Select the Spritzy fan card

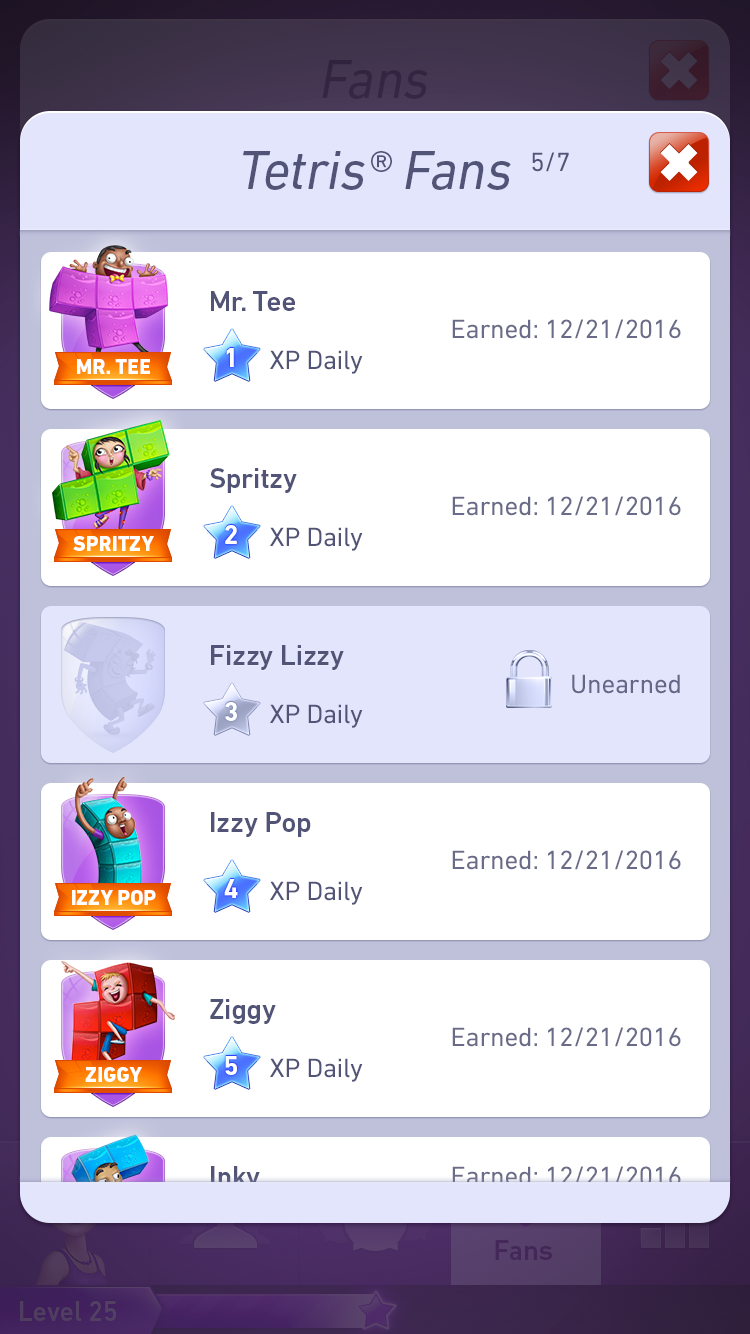[x=375, y=507]
